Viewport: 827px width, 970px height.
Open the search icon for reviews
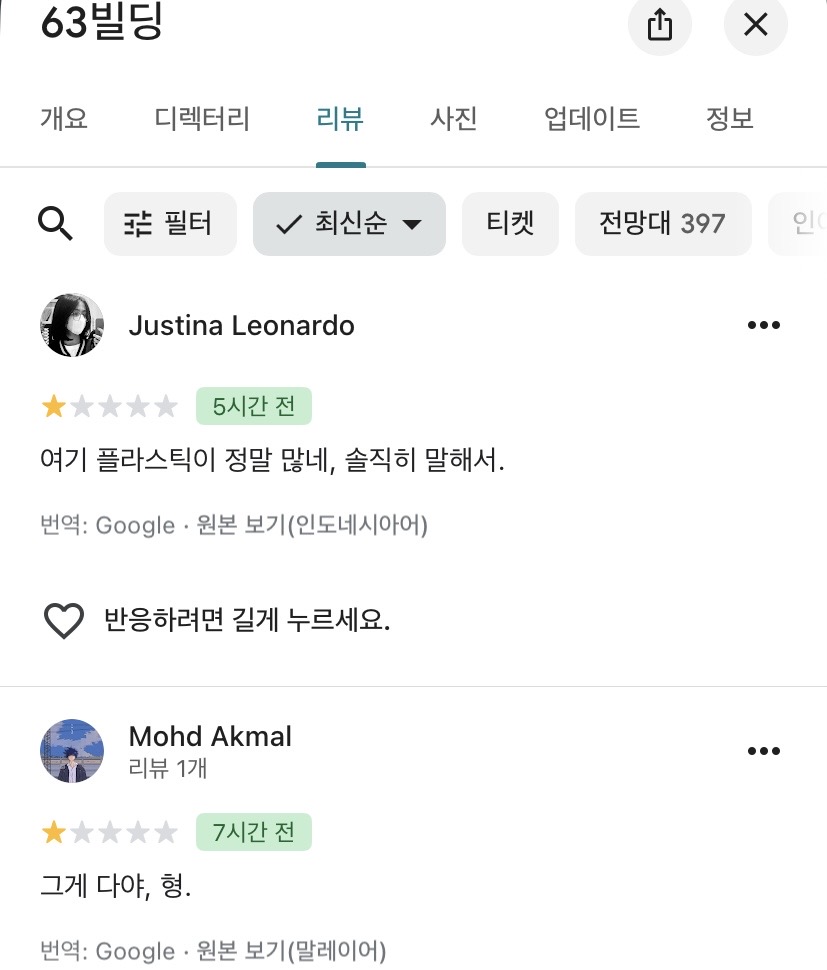56,224
